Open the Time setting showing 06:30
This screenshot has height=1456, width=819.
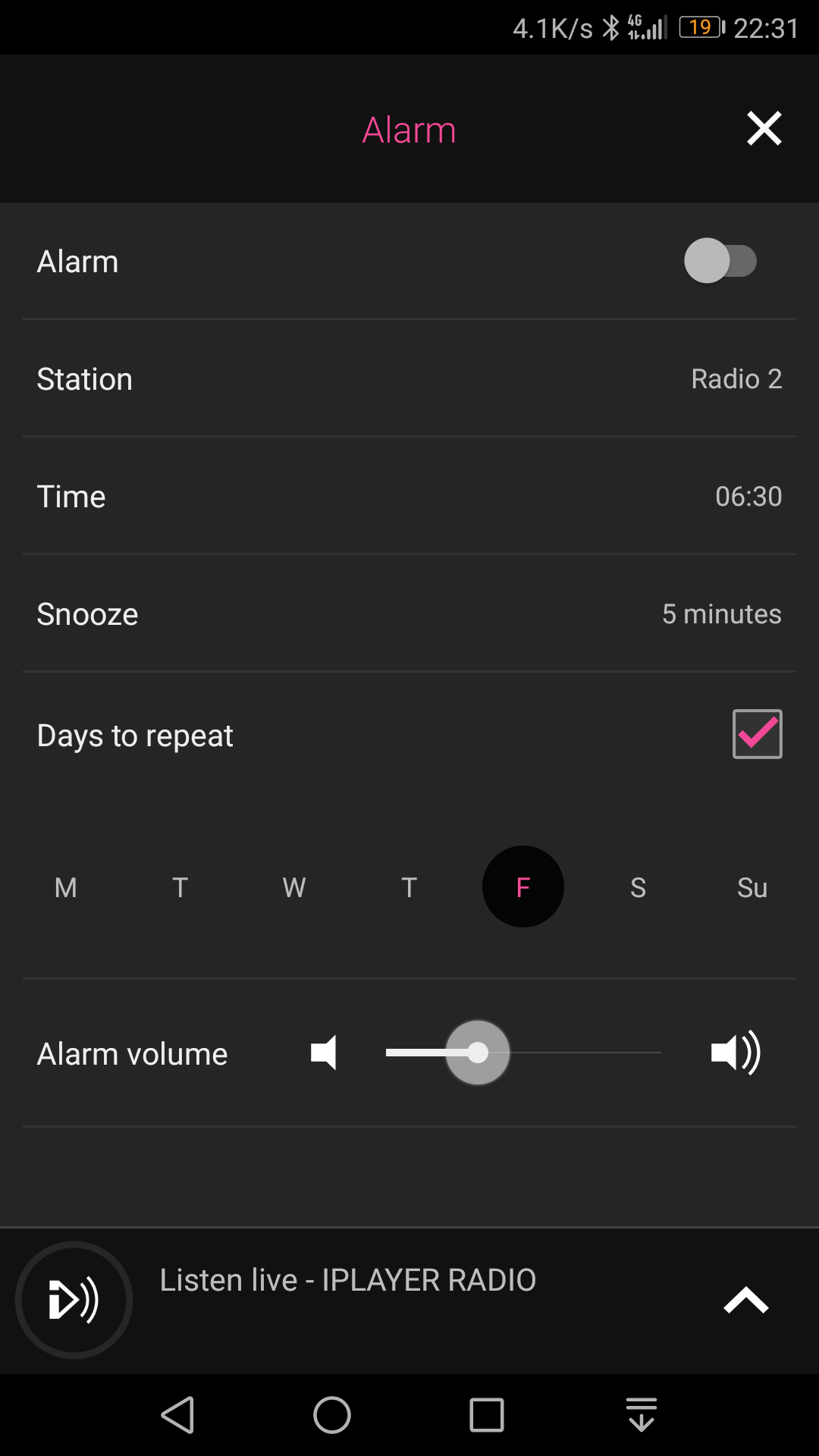click(x=409, y=496)
